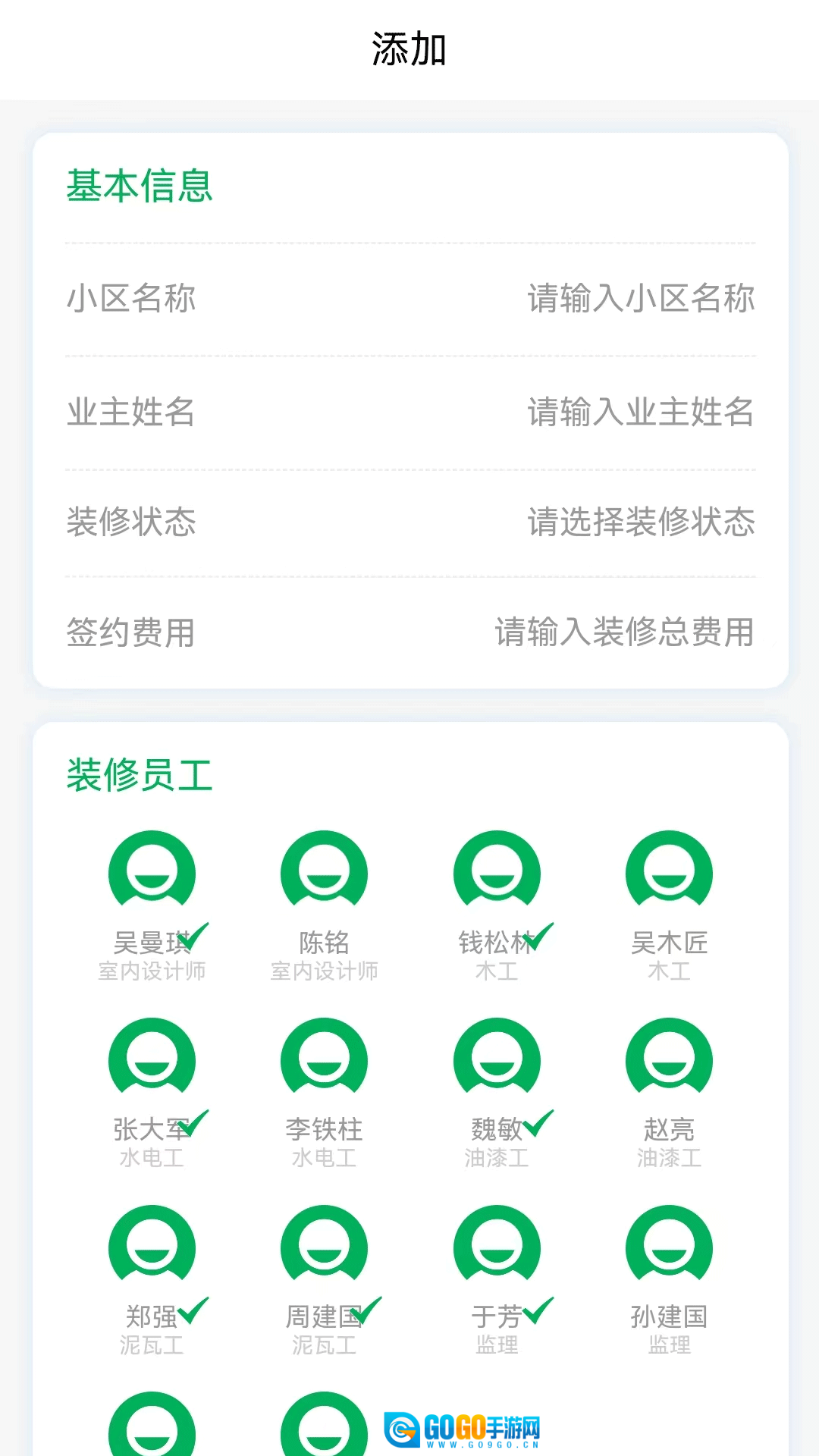Screen dimensions: 819x1456
Task: Fill in the owner name (业主姓名)
Action: [641, 413]
